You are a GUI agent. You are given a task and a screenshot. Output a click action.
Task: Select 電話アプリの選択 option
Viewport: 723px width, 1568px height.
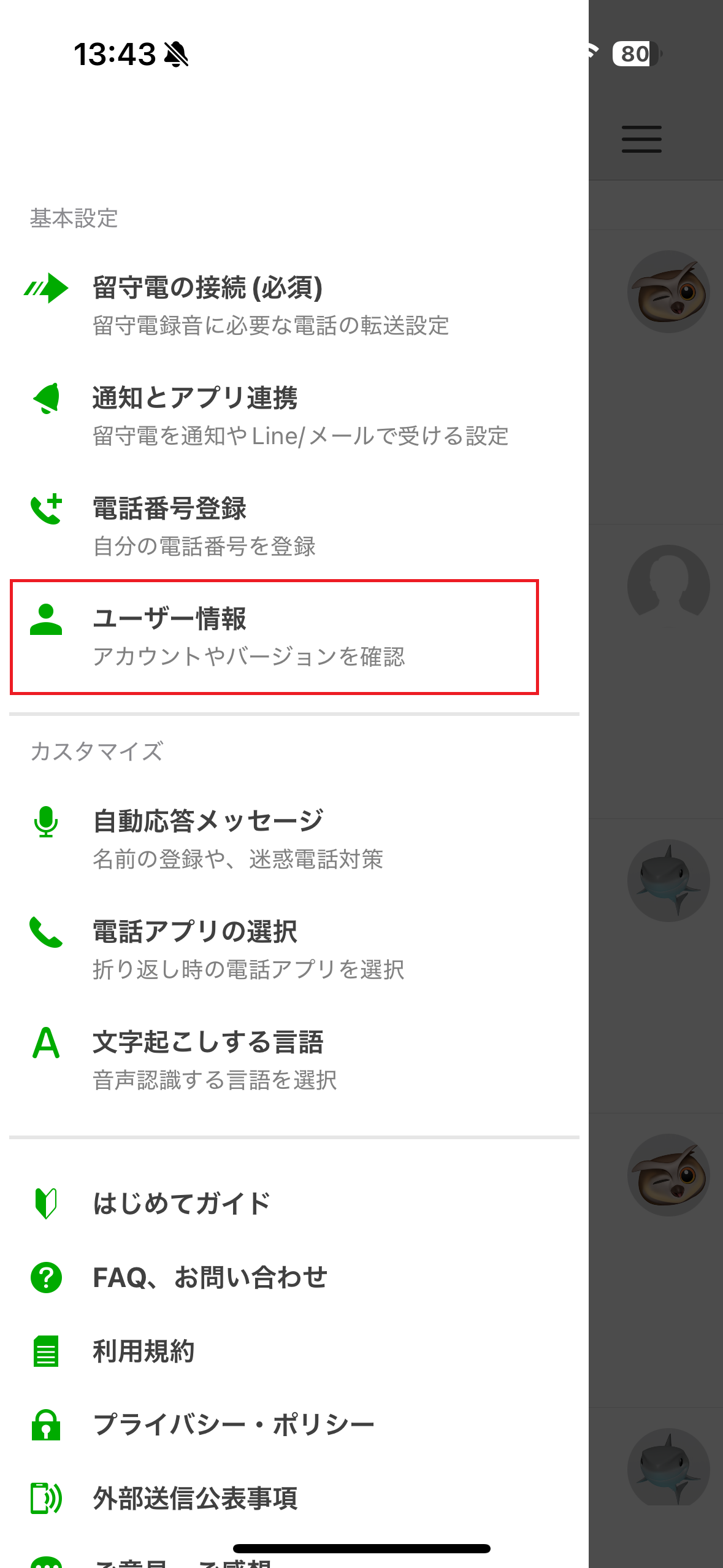click(x=270, y=950)
